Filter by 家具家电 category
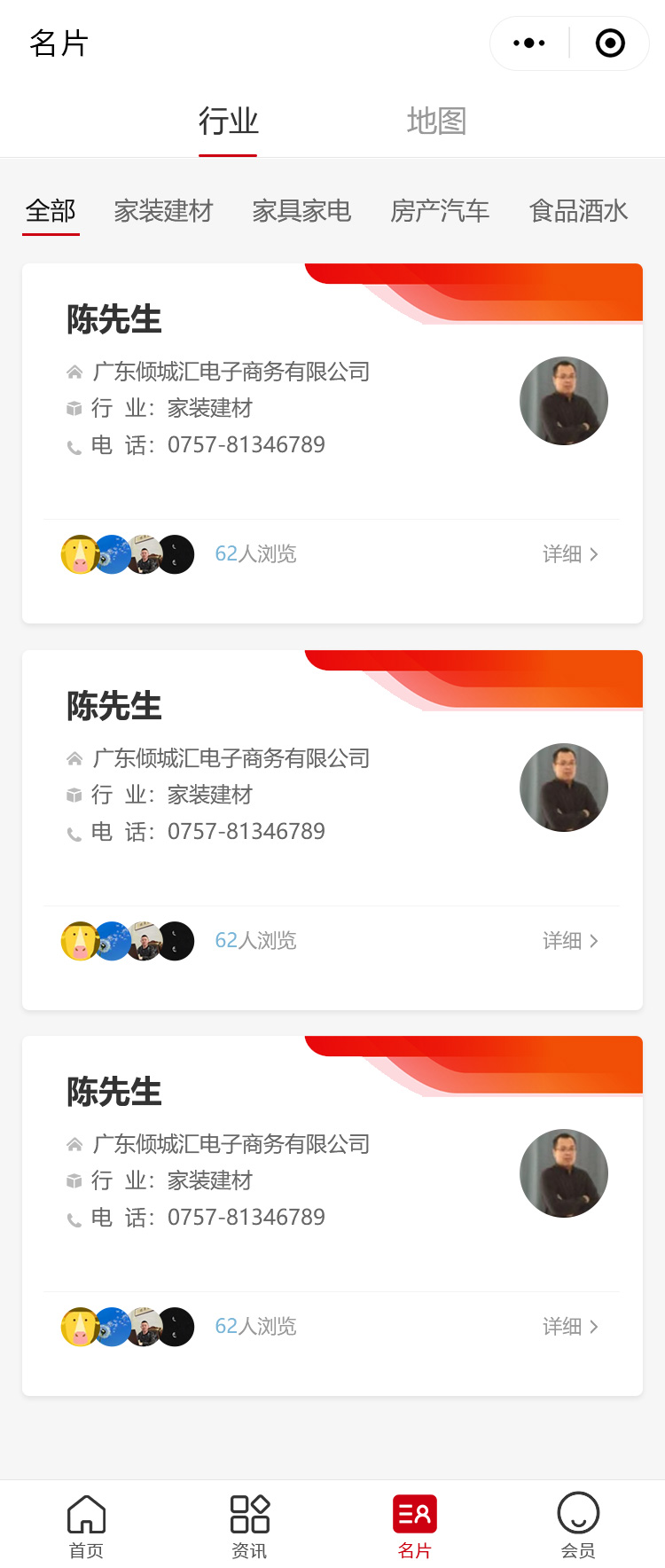 pyautogui.click(x=301, y=211)
